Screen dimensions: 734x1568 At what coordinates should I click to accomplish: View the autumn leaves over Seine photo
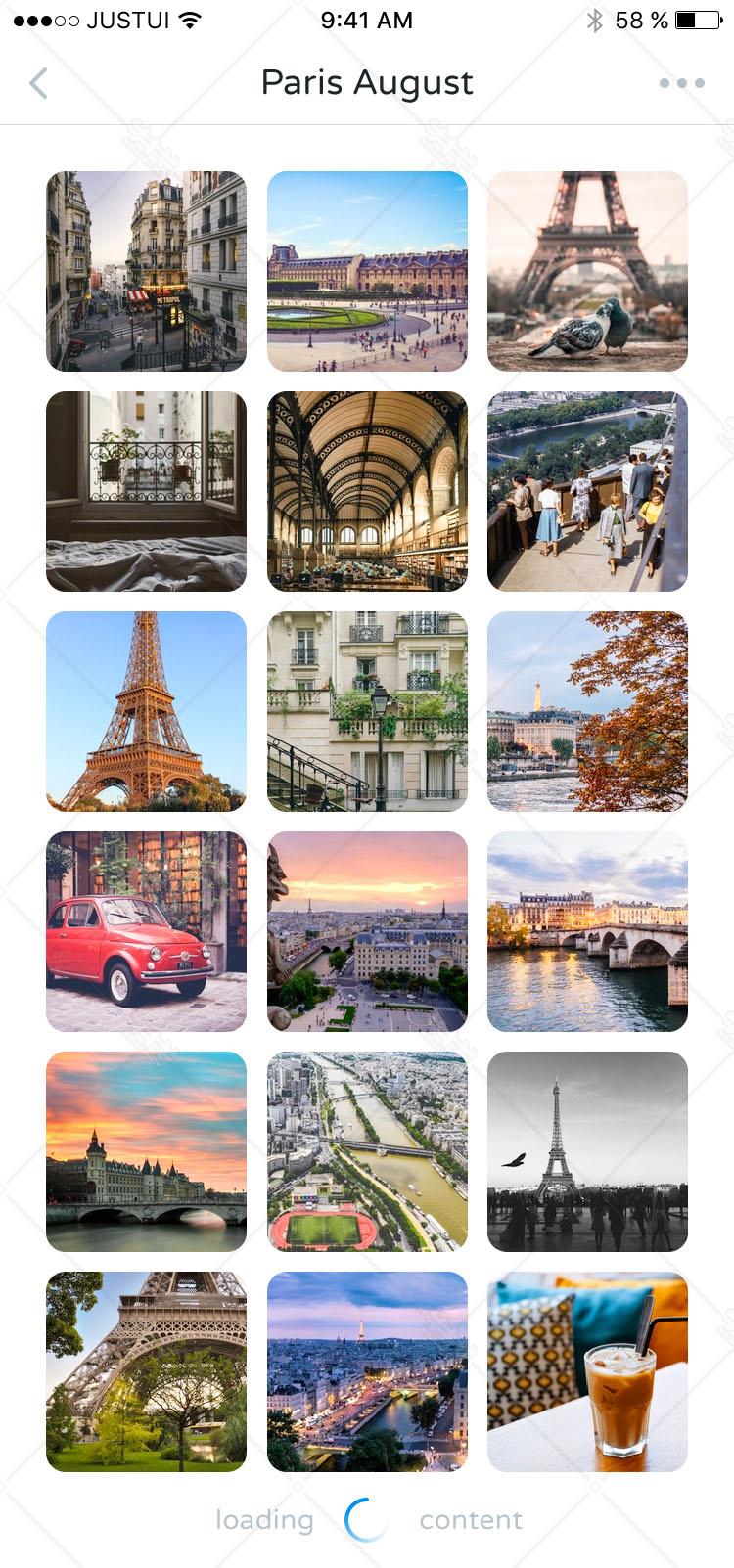(587, 711)
